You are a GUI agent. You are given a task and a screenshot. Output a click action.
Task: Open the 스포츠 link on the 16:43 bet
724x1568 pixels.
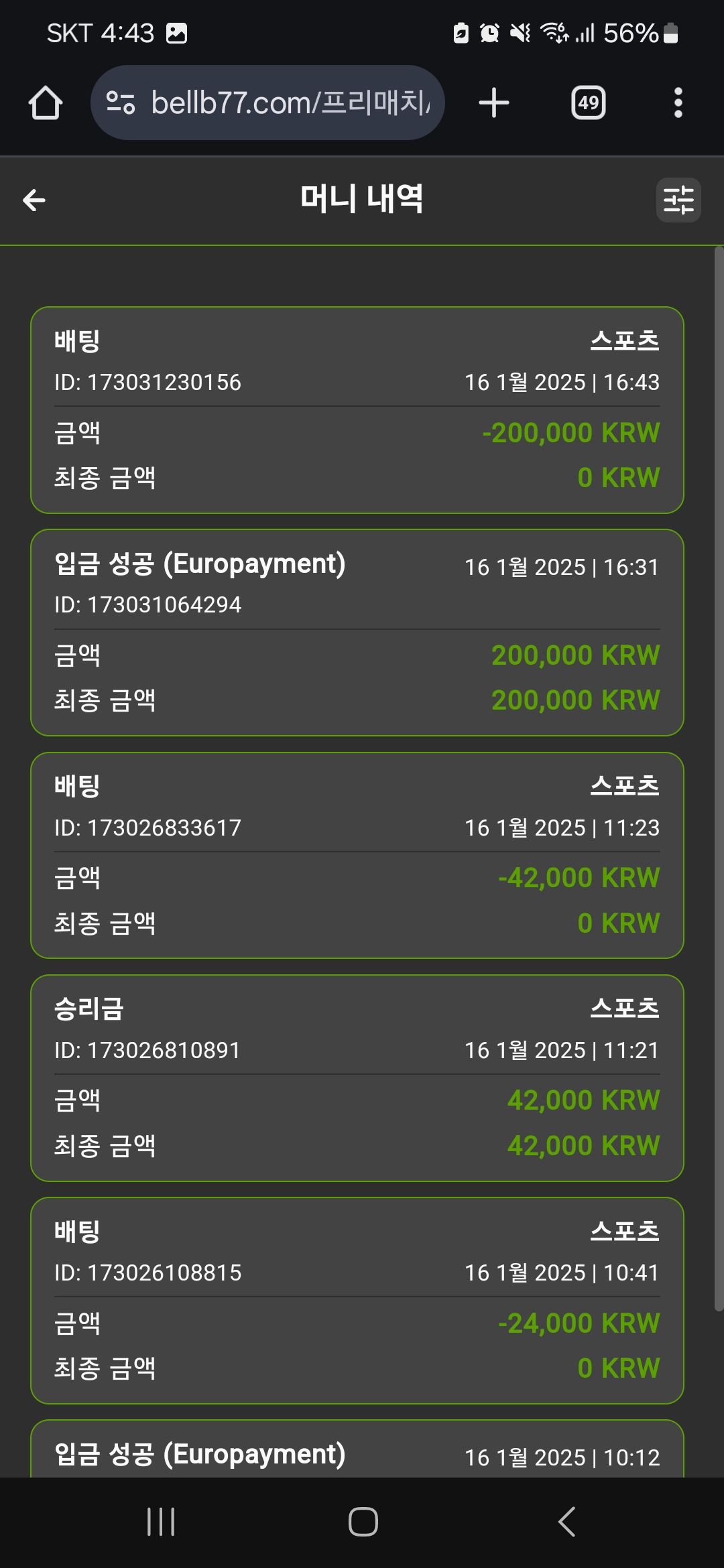pos(625,340)
